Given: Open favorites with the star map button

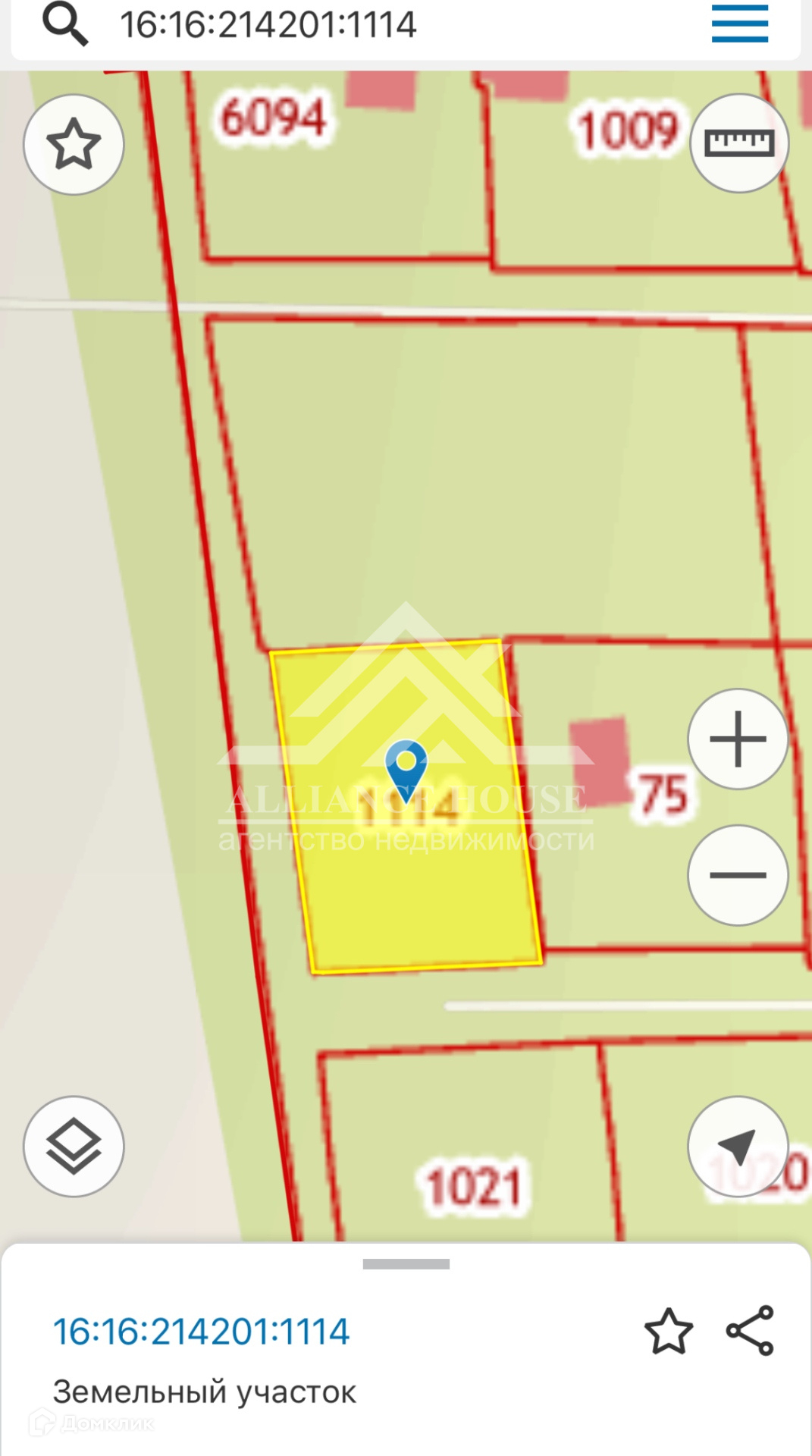Looking at the screenshot, I should point(74,144).
